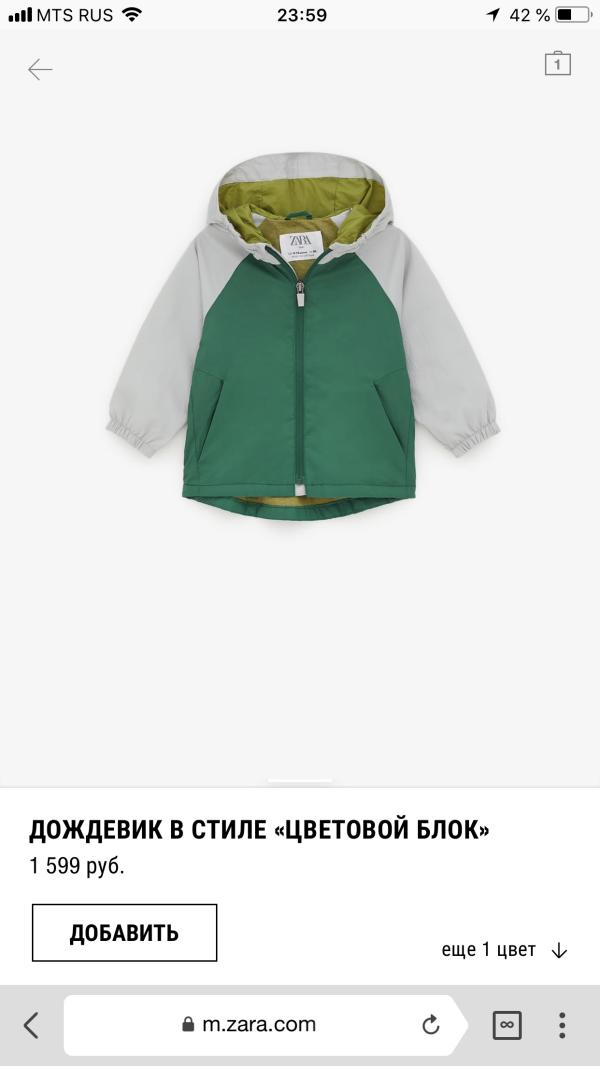Tap the browser back chevron
600x1066 pixels.
[31, 1025]
